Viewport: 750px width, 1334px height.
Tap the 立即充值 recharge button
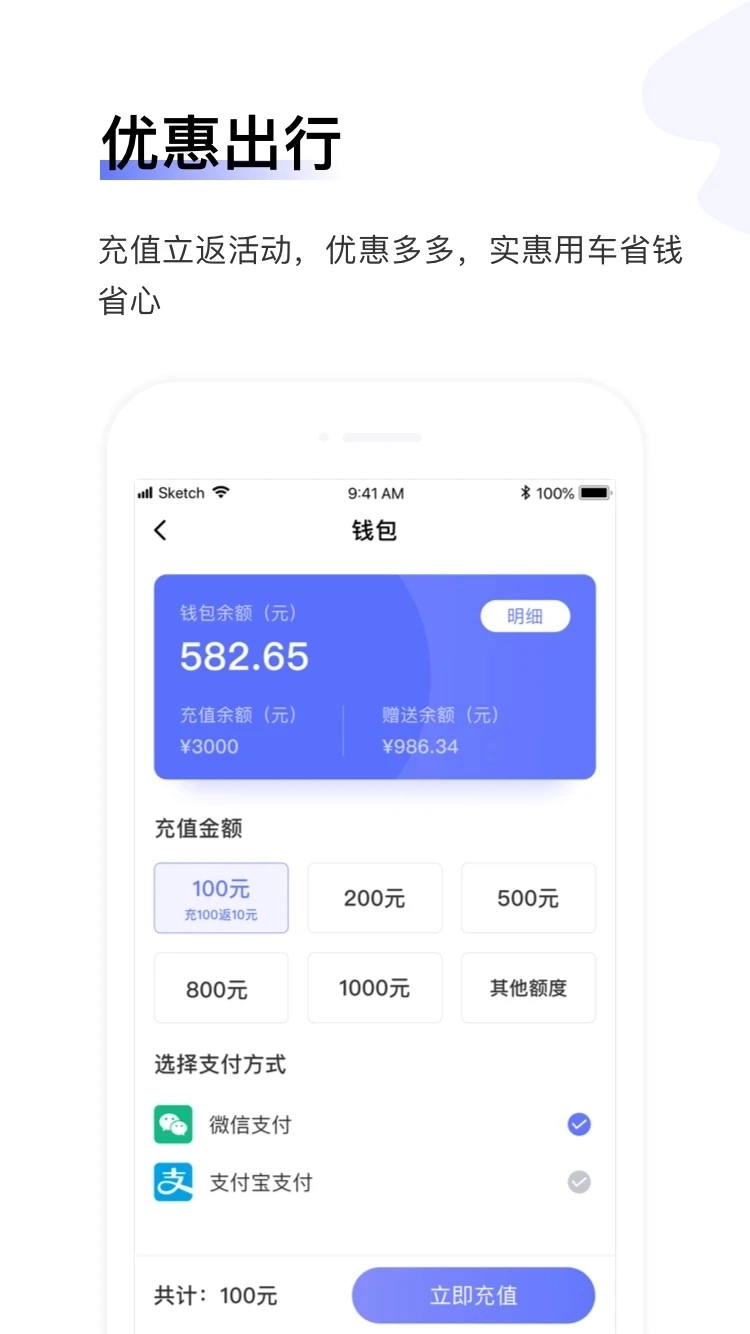point(472,1295)
